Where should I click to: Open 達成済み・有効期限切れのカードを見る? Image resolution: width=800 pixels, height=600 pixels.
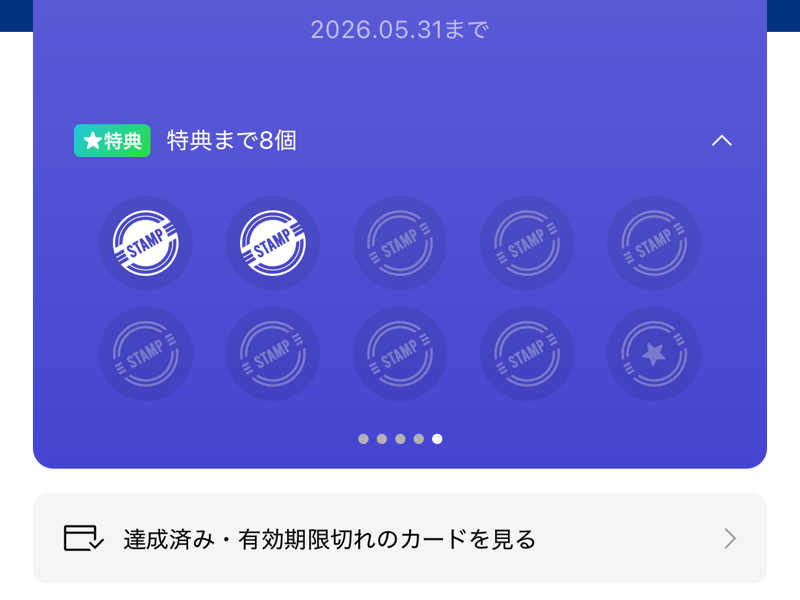point(400,539)
